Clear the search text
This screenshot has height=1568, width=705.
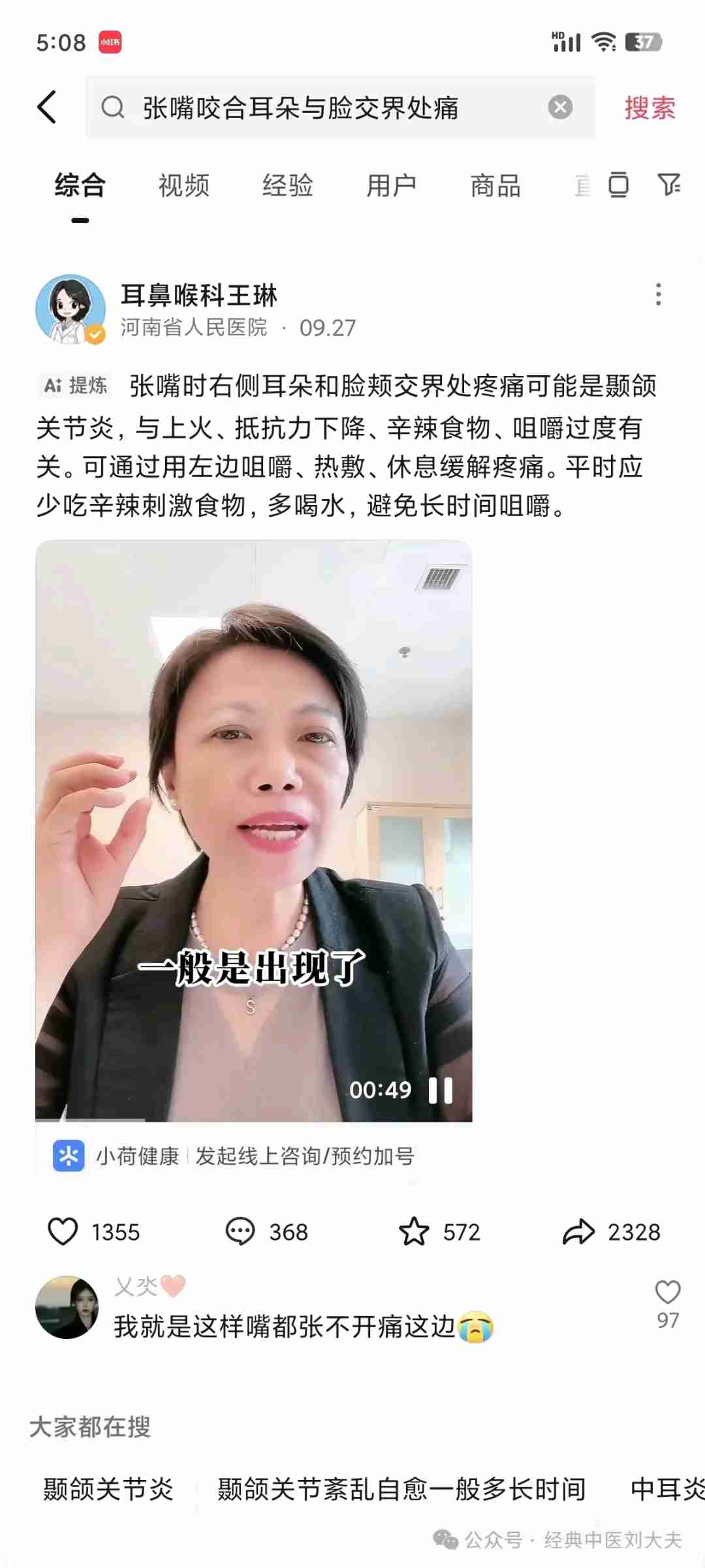click(x=560, y=107)
